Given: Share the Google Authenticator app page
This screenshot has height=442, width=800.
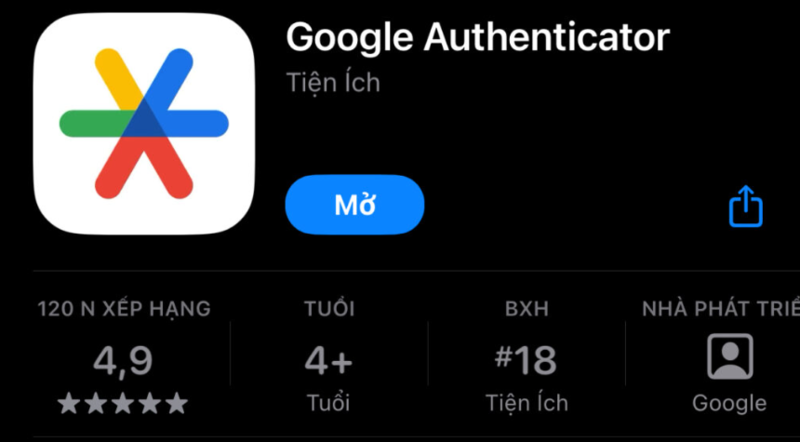Looking at the screenshot, I should (x=745, y=207).
